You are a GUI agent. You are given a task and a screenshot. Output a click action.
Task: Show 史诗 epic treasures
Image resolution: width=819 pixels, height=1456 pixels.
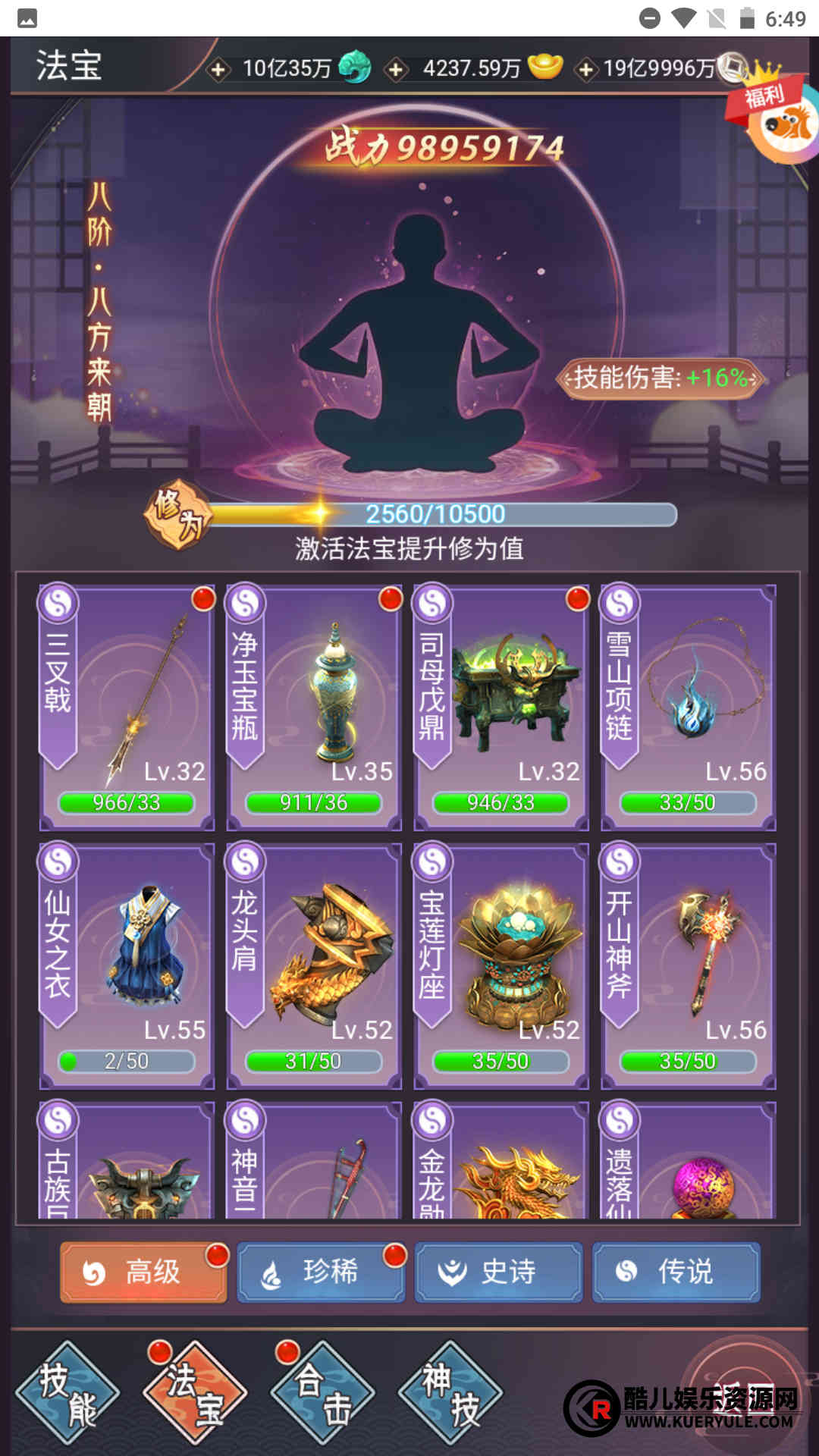point(498,1272)
